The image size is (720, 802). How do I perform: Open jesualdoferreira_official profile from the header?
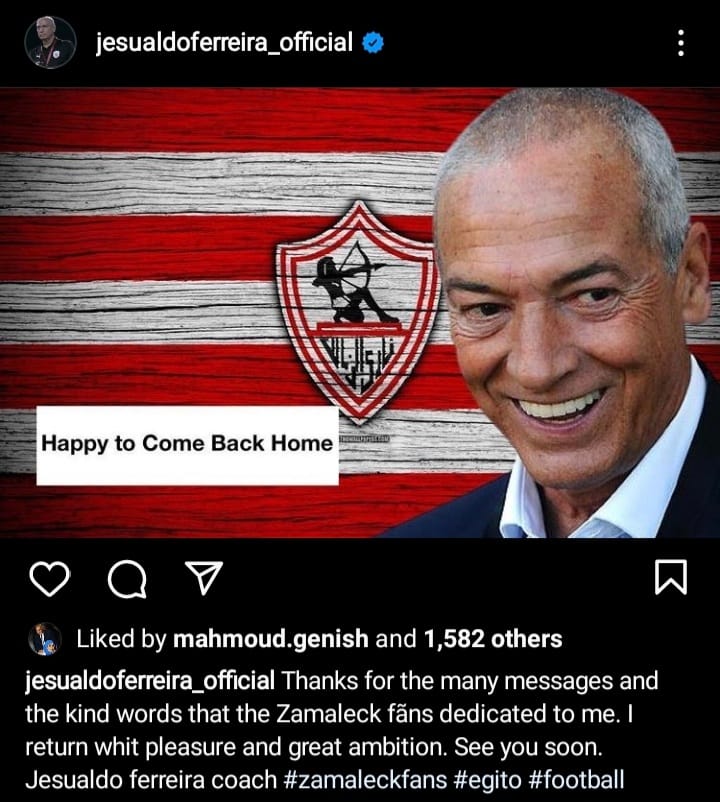point(223,43)
